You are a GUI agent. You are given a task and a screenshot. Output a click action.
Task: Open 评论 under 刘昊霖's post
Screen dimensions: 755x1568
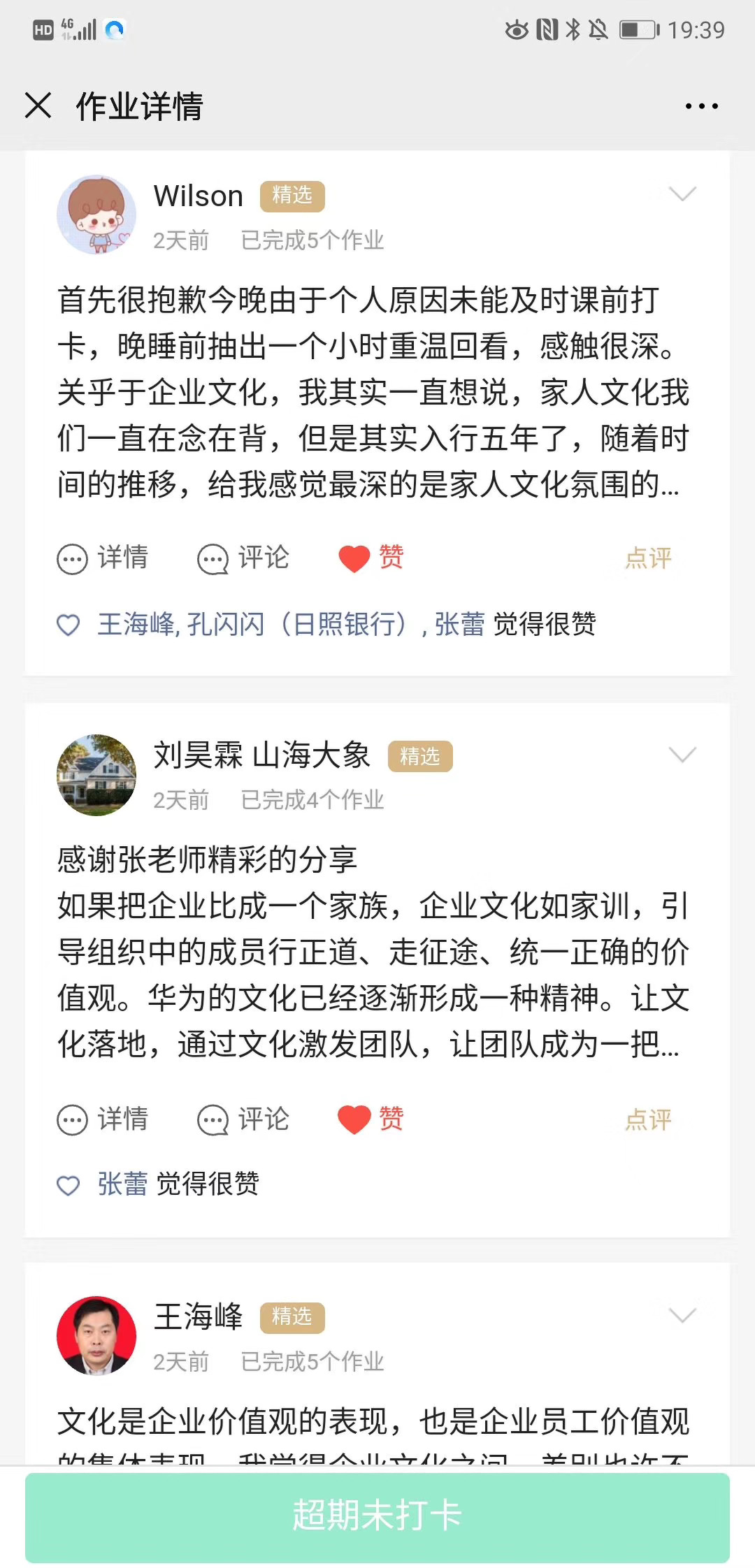243,1119
